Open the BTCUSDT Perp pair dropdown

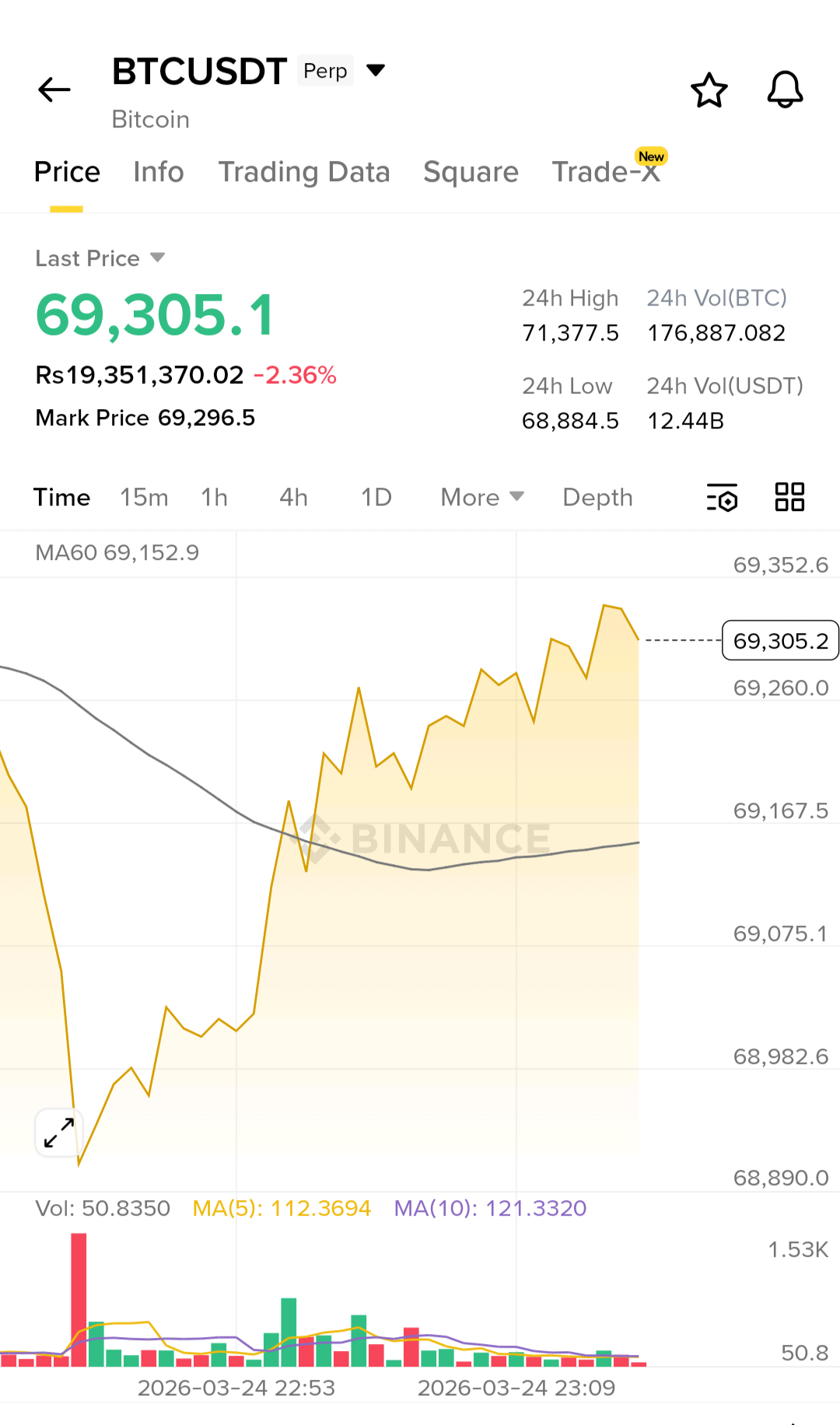pyautogui.click(x=376, y=71)
